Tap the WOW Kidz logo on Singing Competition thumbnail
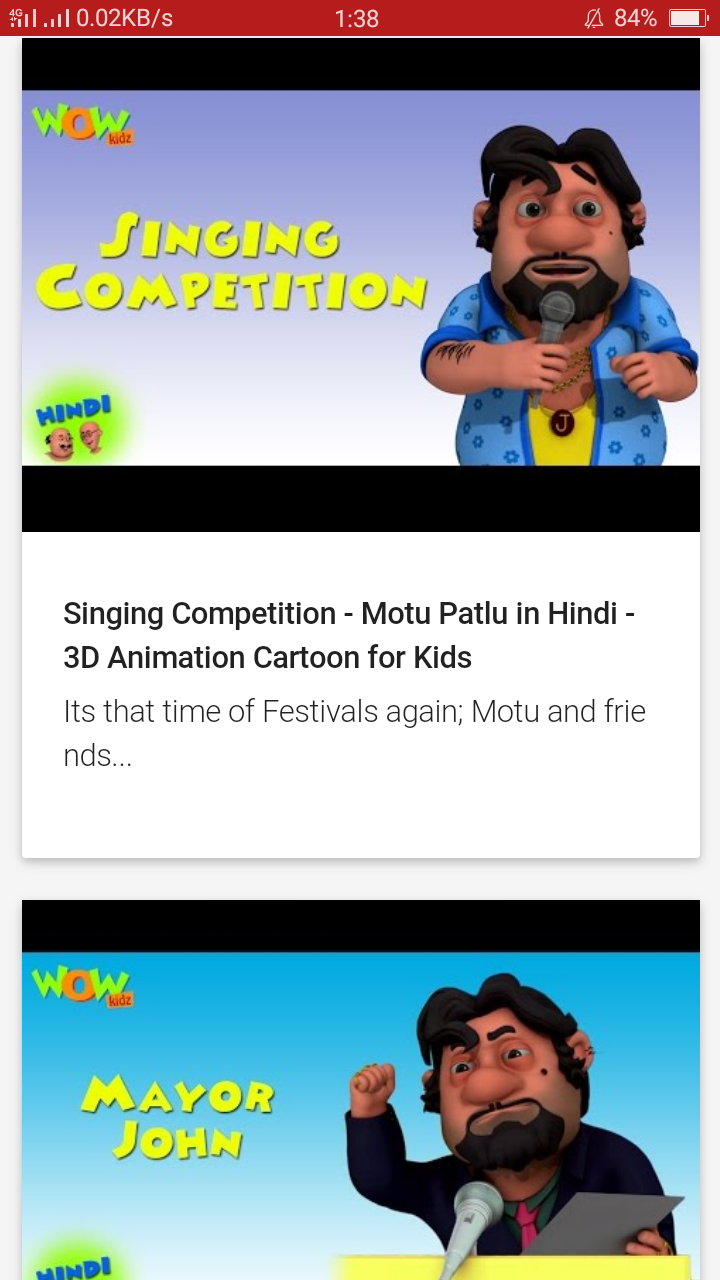 click(x=83, y=123)
